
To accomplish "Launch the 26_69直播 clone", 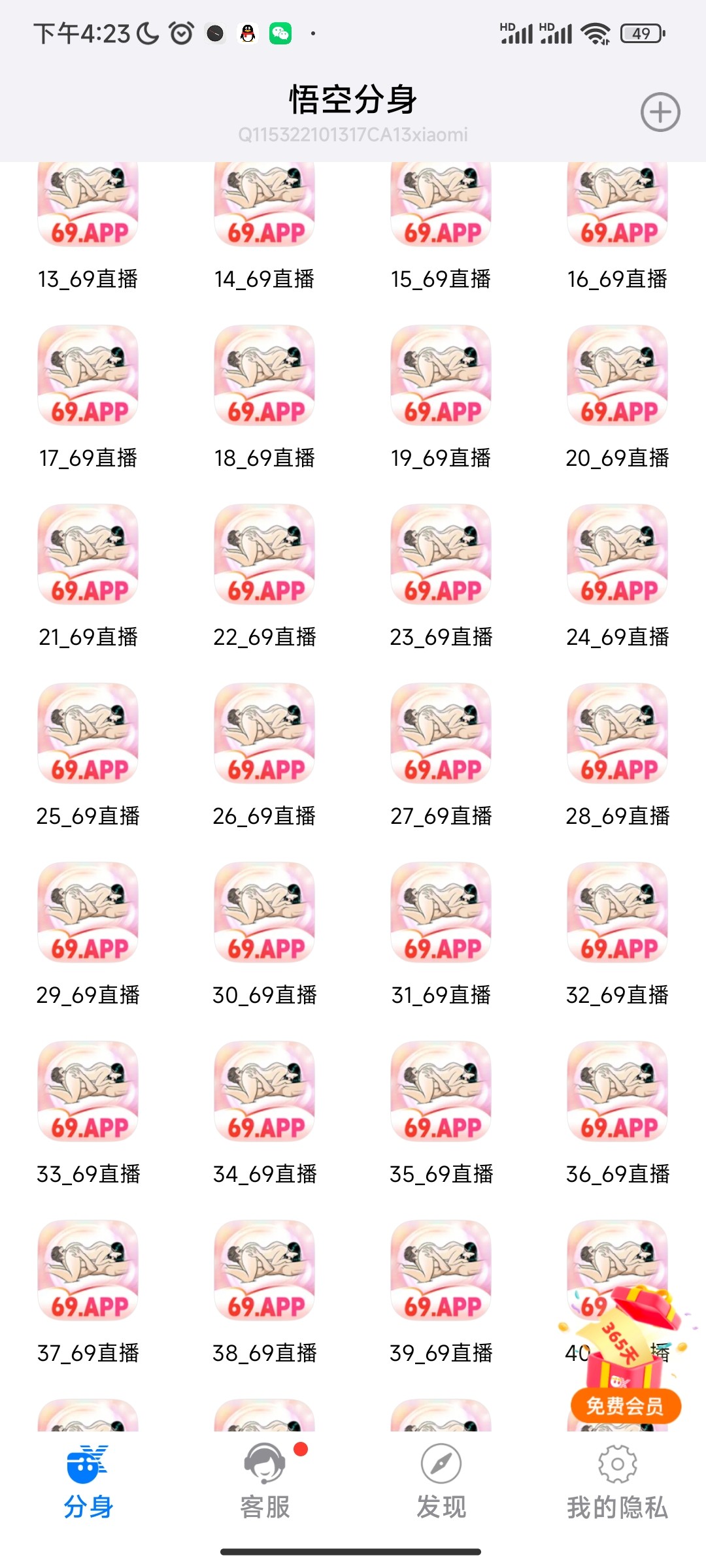I will (x=265, y=734).
